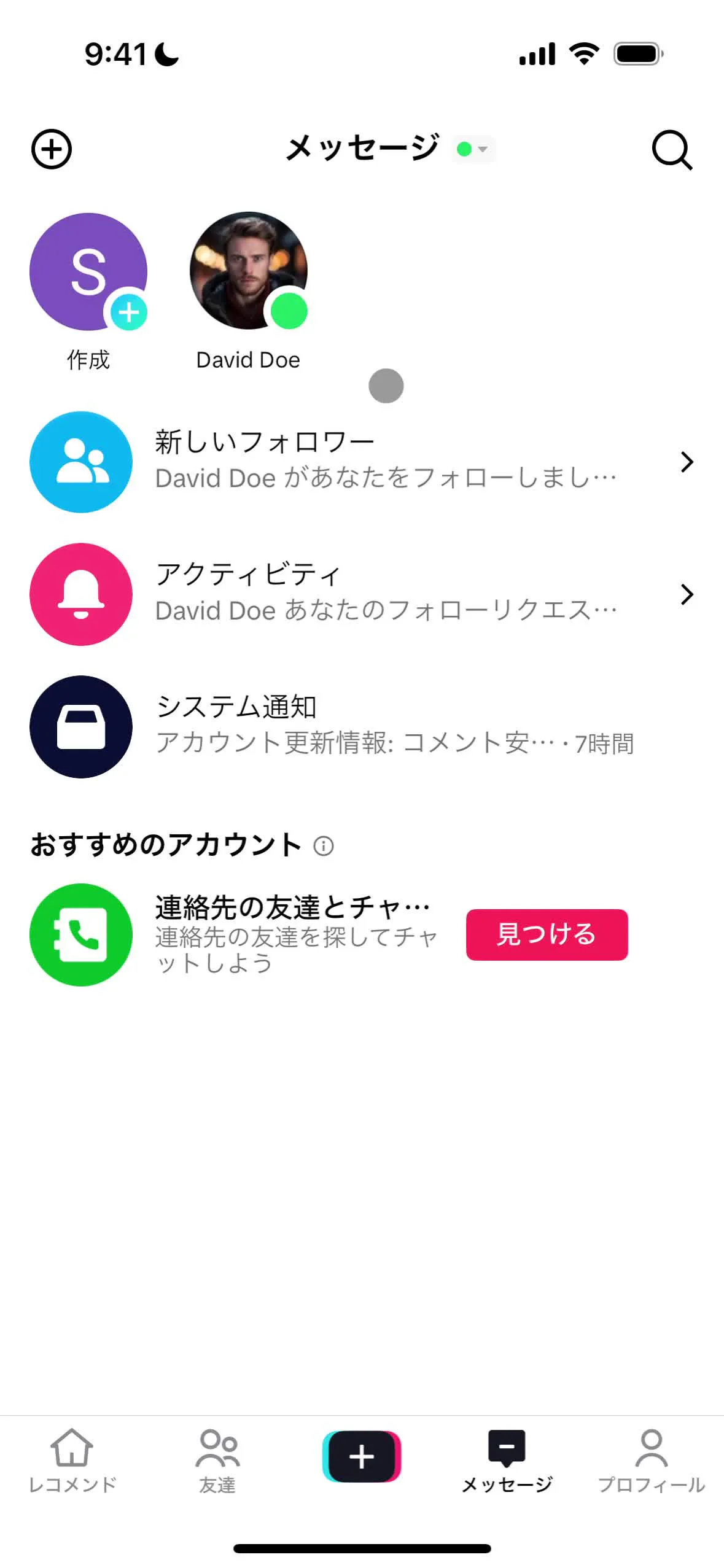Switch to the 友達 tab
This screenshot has width=724, height=1568.
[x=217, y=1461]
